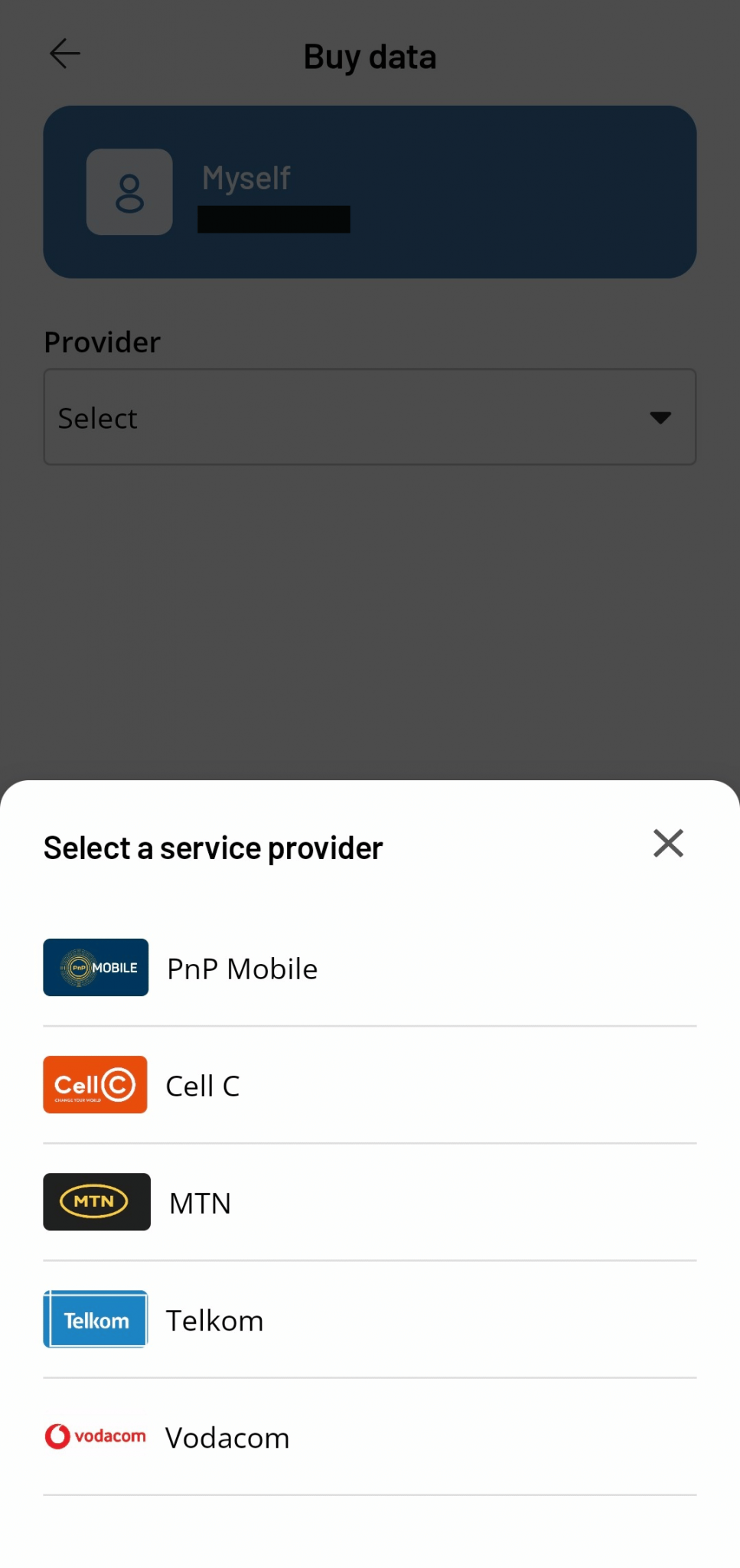Viewport: 740px width, 1568px height.
Task: Select PnP Mobile as service provider
Action: pos(242,967)
